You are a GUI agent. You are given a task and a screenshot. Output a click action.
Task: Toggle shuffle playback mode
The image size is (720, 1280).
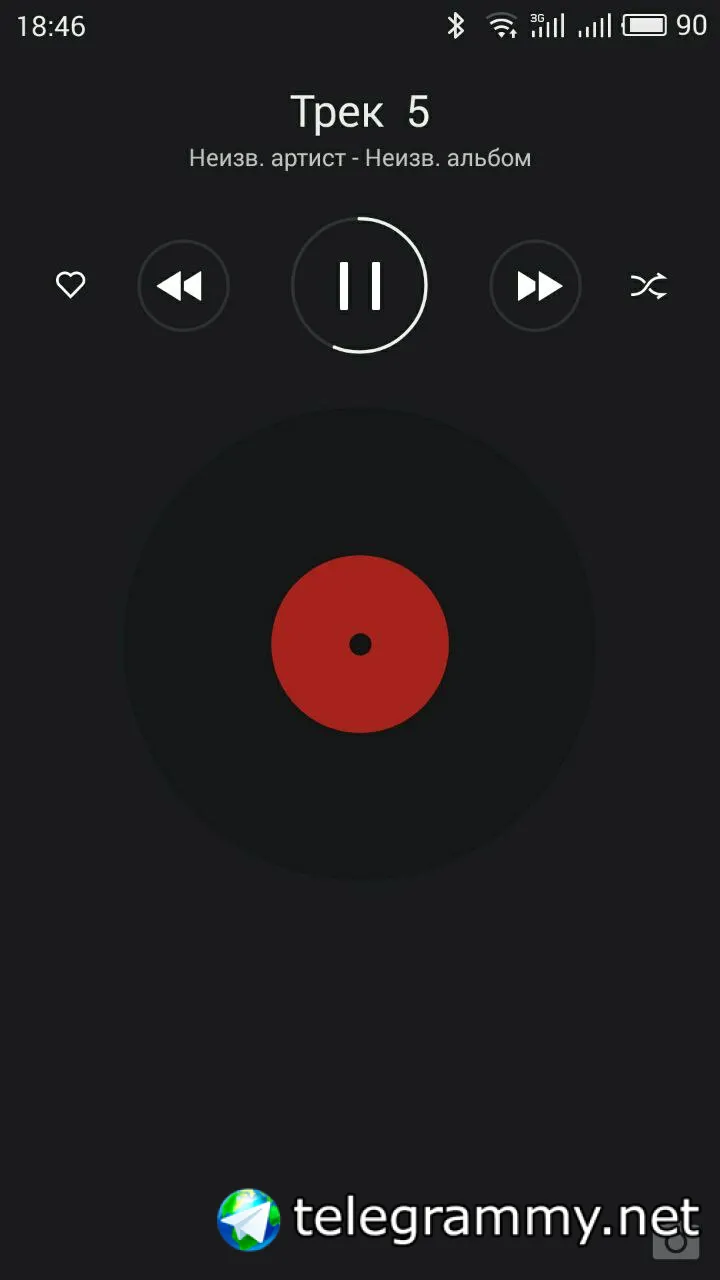coord(648,287)
